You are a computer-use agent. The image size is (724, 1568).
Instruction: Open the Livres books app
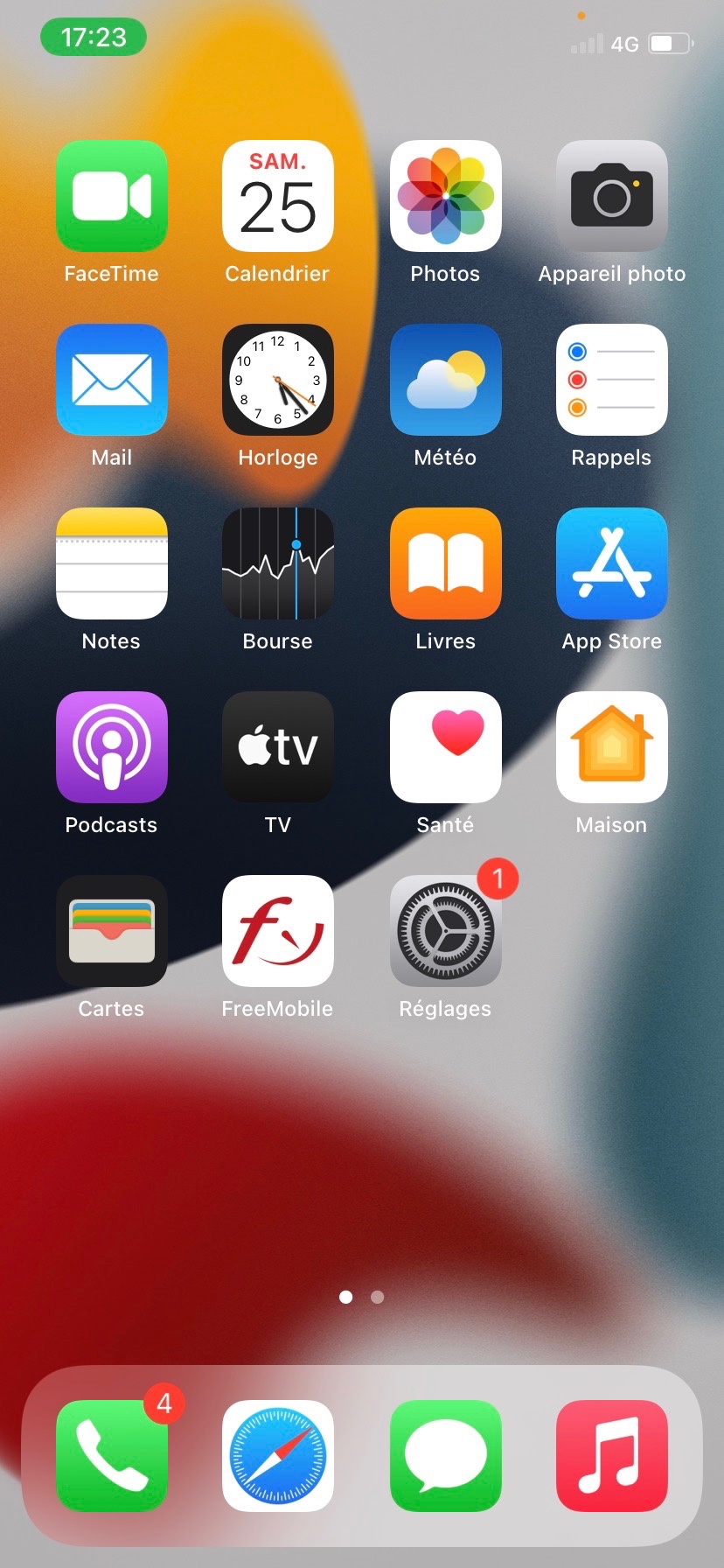[x=445, y=563]
